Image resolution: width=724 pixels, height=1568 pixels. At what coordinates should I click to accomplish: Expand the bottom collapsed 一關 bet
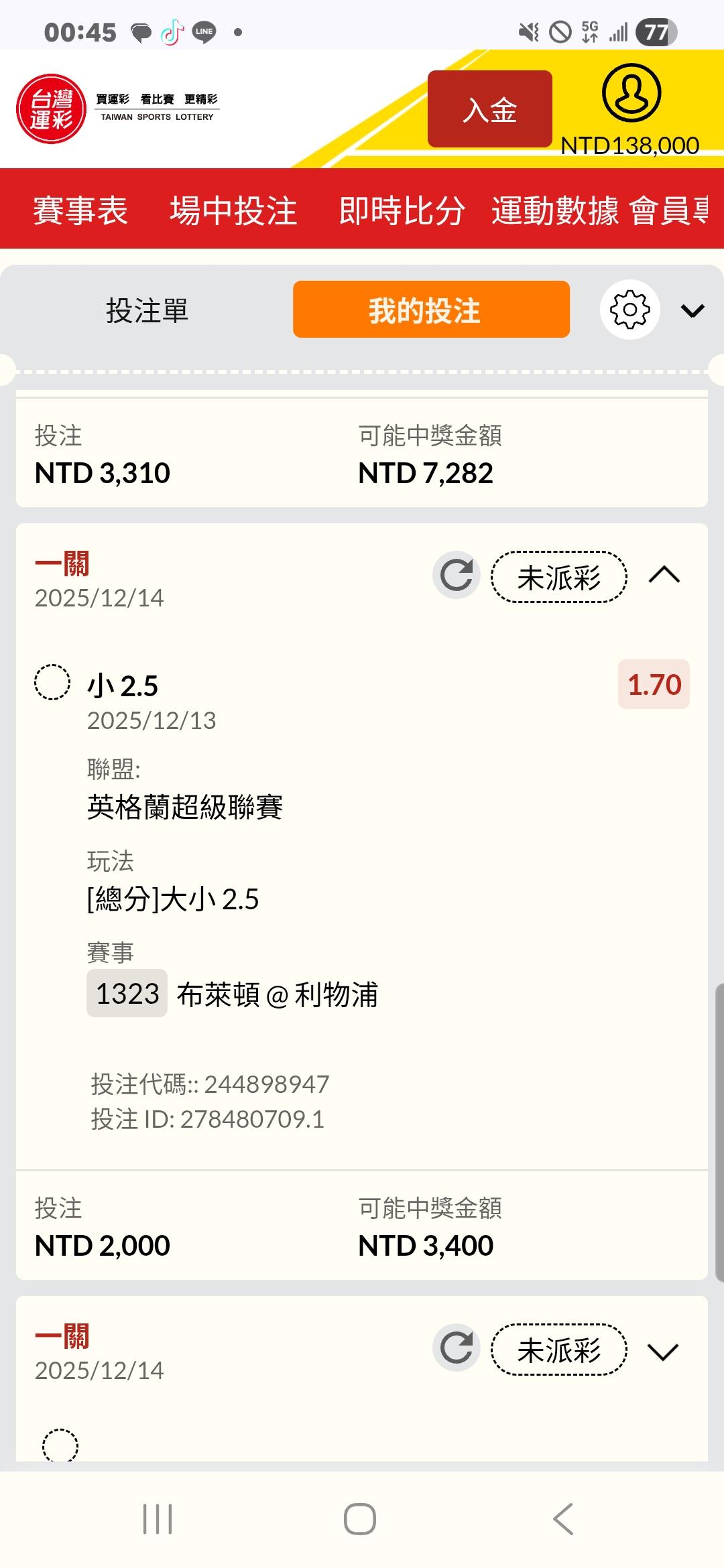pos(664,1351)
